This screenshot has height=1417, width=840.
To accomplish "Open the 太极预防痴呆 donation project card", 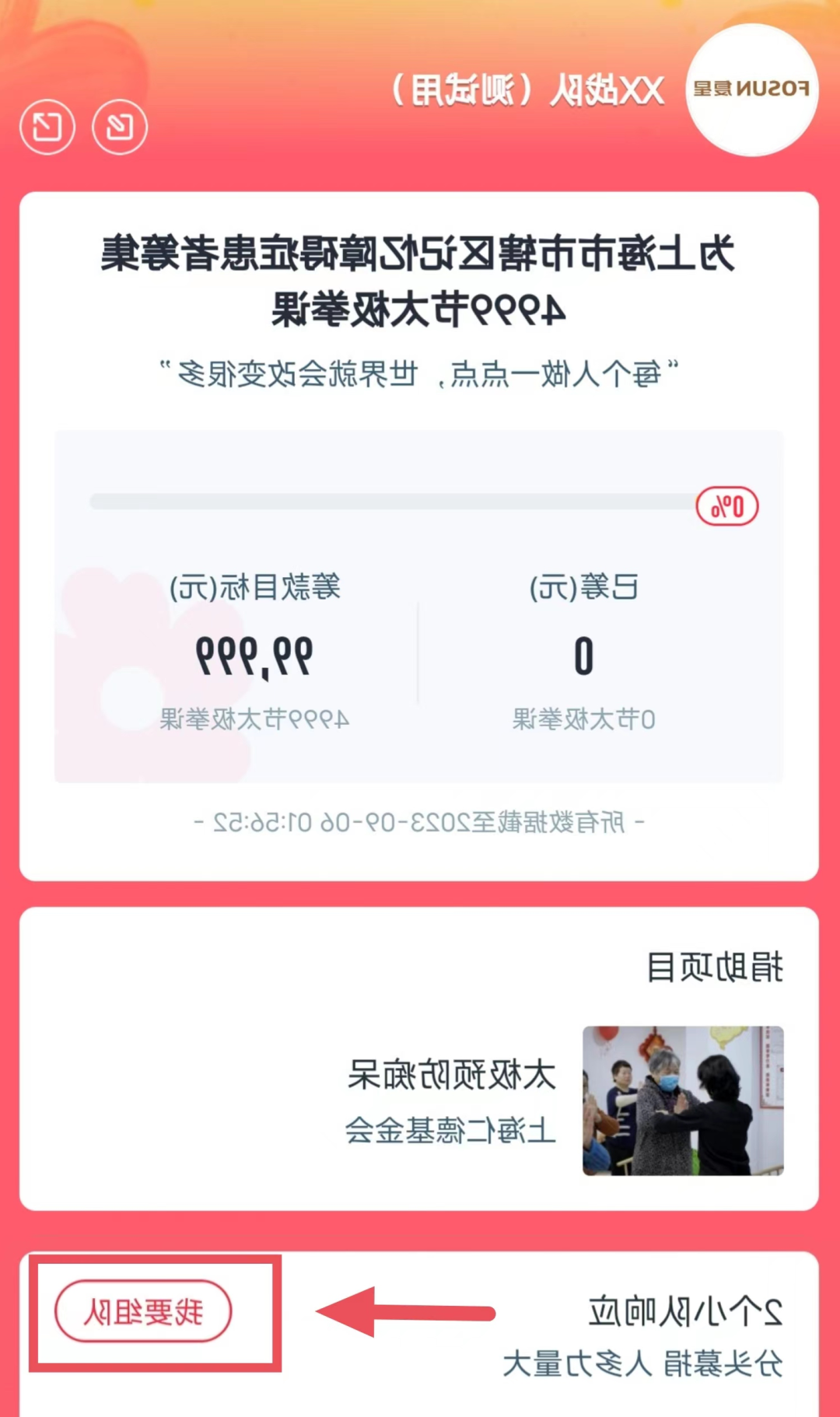I will 544,1100.
